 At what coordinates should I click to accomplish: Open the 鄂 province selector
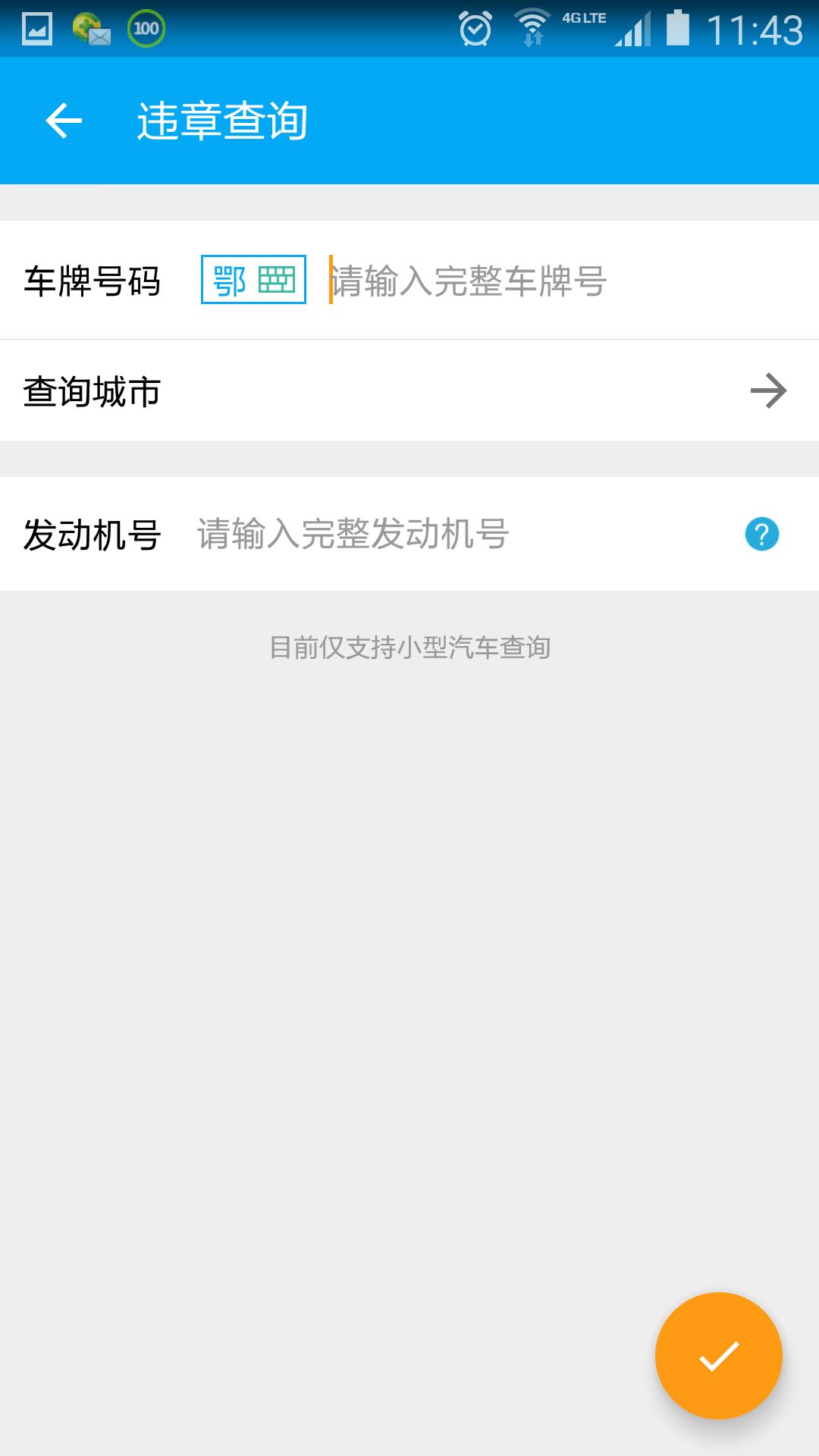pos(253,280)
